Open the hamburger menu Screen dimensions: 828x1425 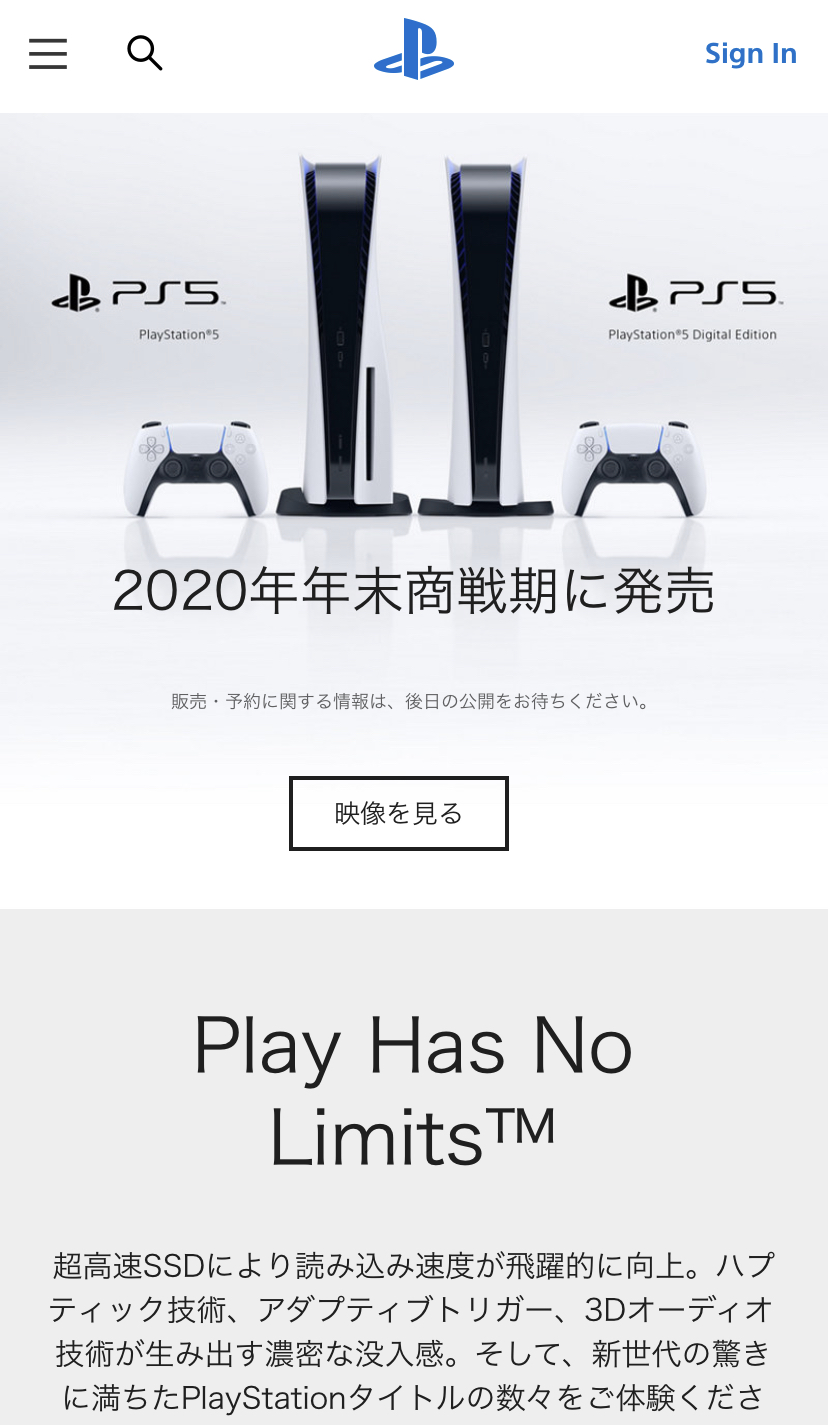pyautogui.click(x=47, y=53)
